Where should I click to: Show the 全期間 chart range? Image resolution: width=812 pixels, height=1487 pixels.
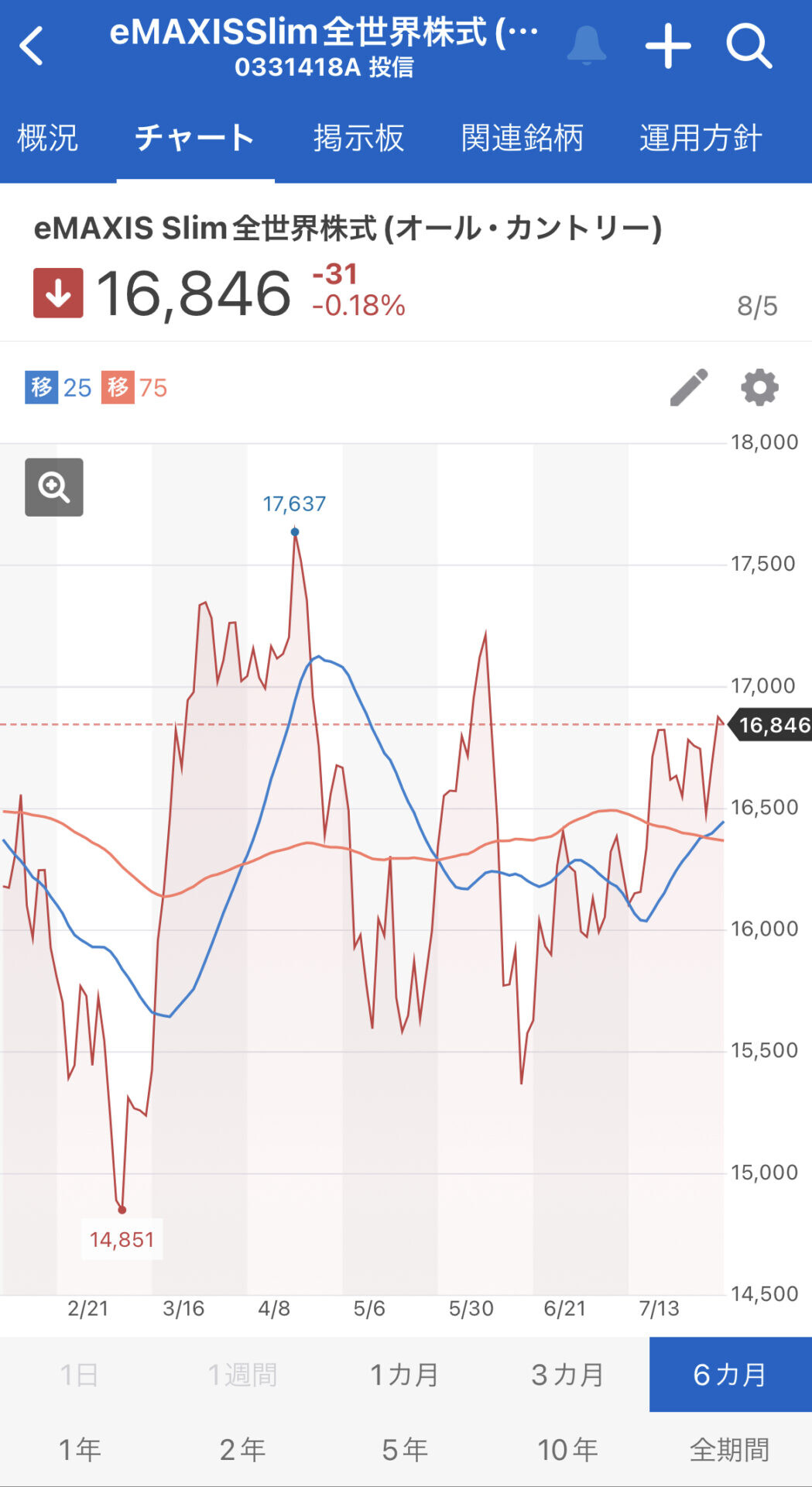[x=730, y=1449]
